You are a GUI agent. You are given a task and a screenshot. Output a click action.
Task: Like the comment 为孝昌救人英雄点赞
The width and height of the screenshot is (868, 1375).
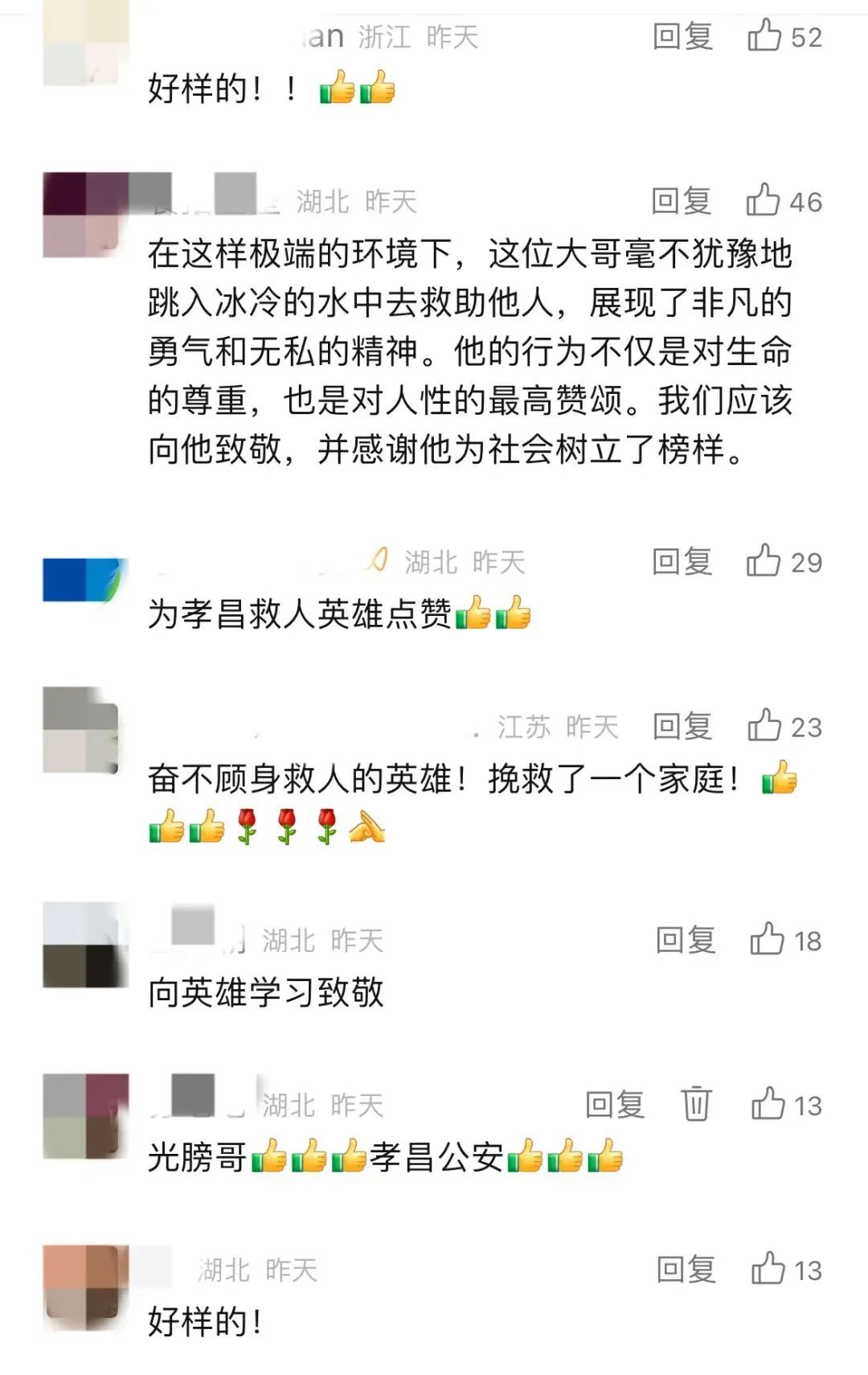tap(764, 560)
